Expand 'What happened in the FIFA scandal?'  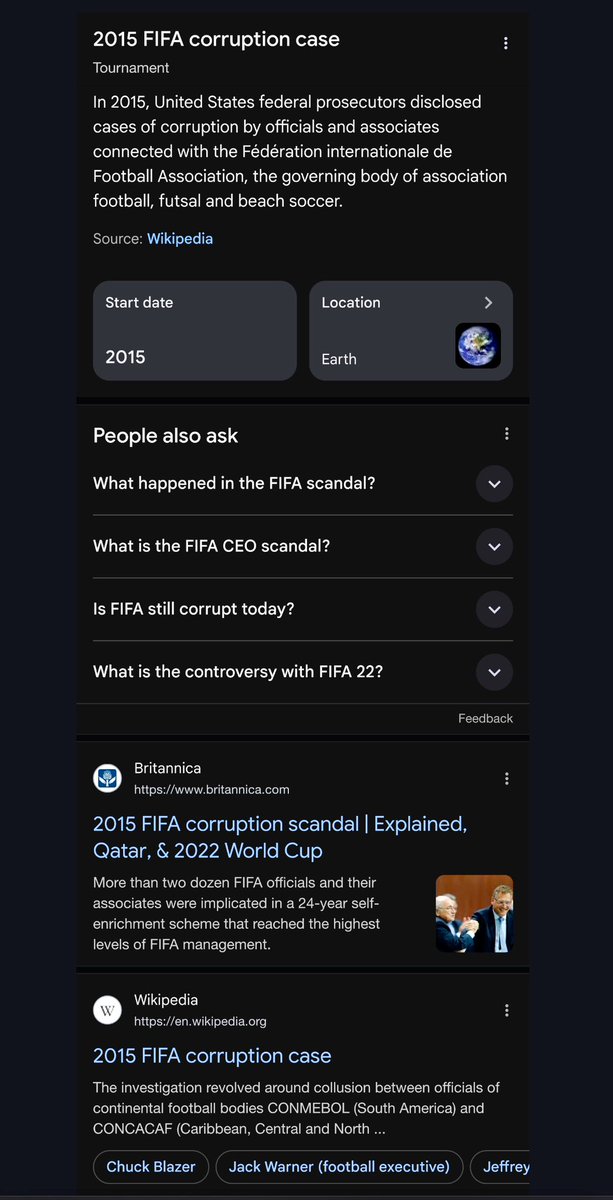coord(494,484)
